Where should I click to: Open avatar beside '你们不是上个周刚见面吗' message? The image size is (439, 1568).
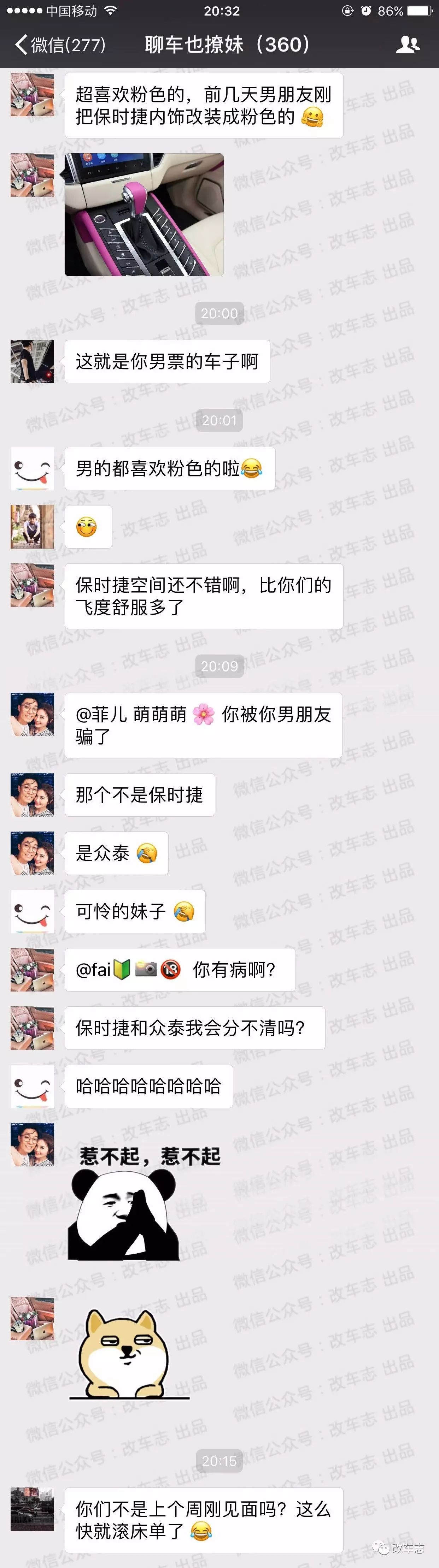coord(32,1509)
